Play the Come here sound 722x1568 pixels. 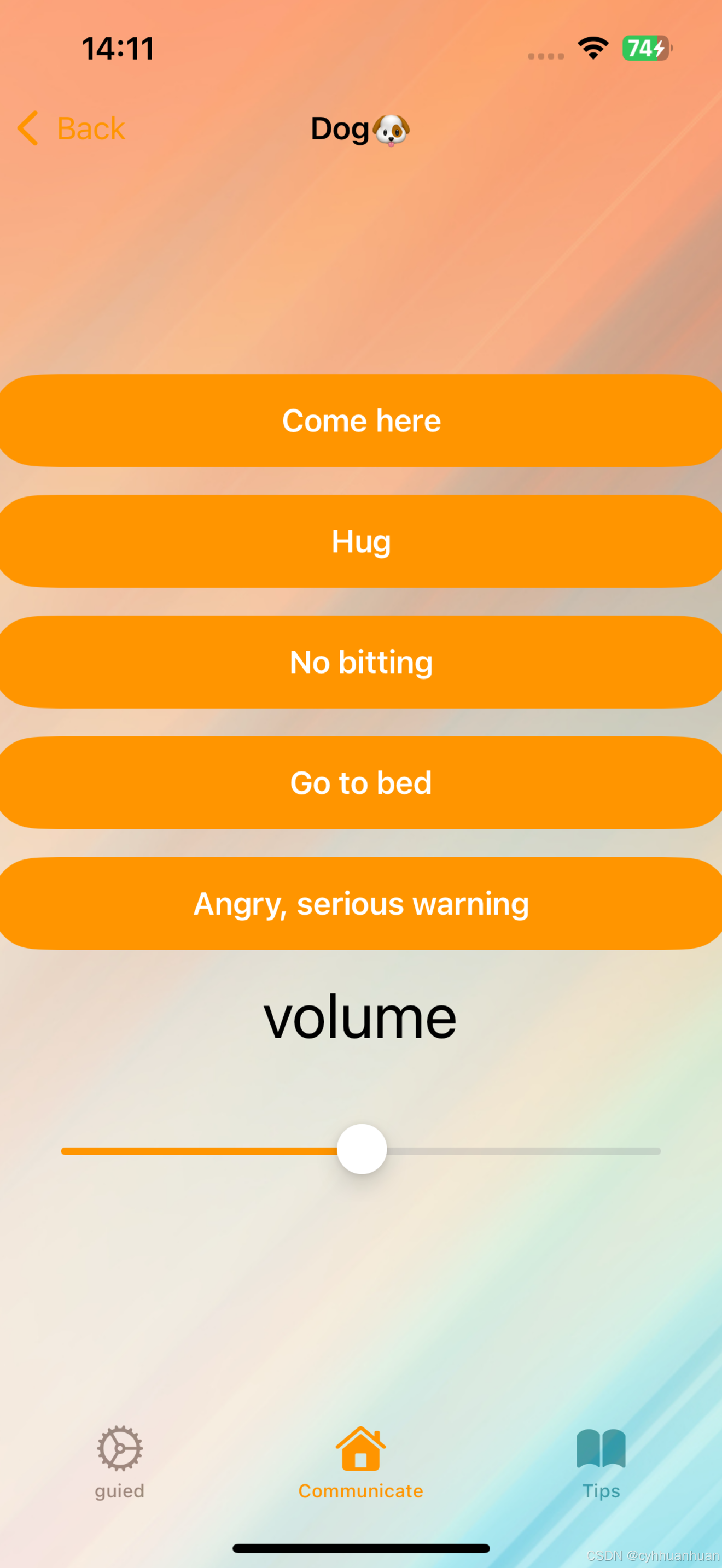[x=361, y=420]
